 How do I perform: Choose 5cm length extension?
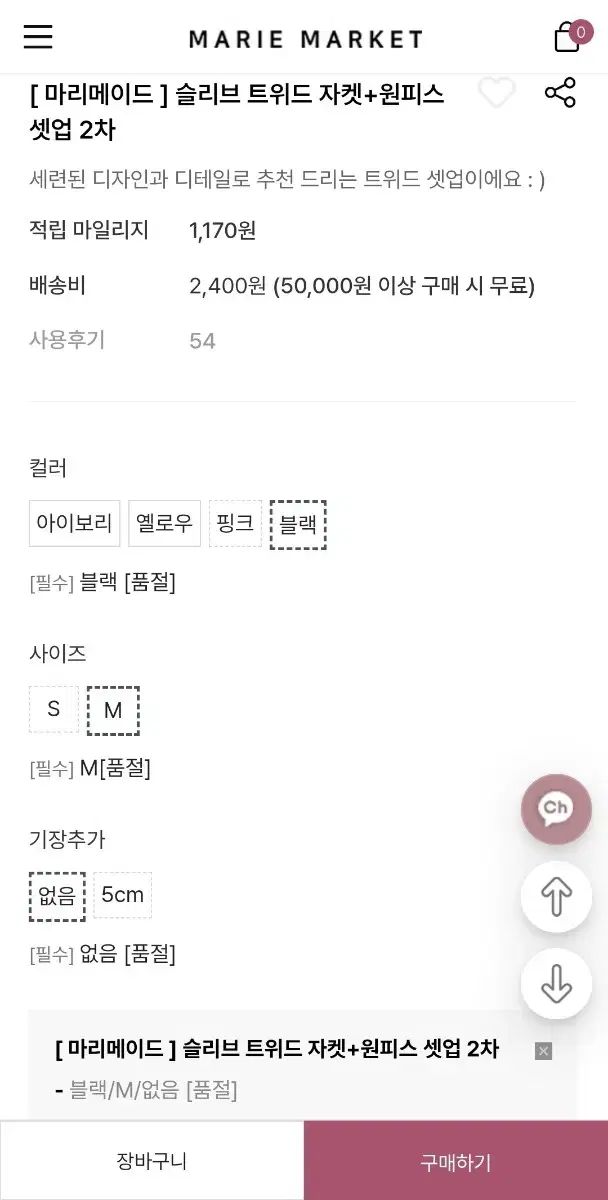[x=122, y=895]
